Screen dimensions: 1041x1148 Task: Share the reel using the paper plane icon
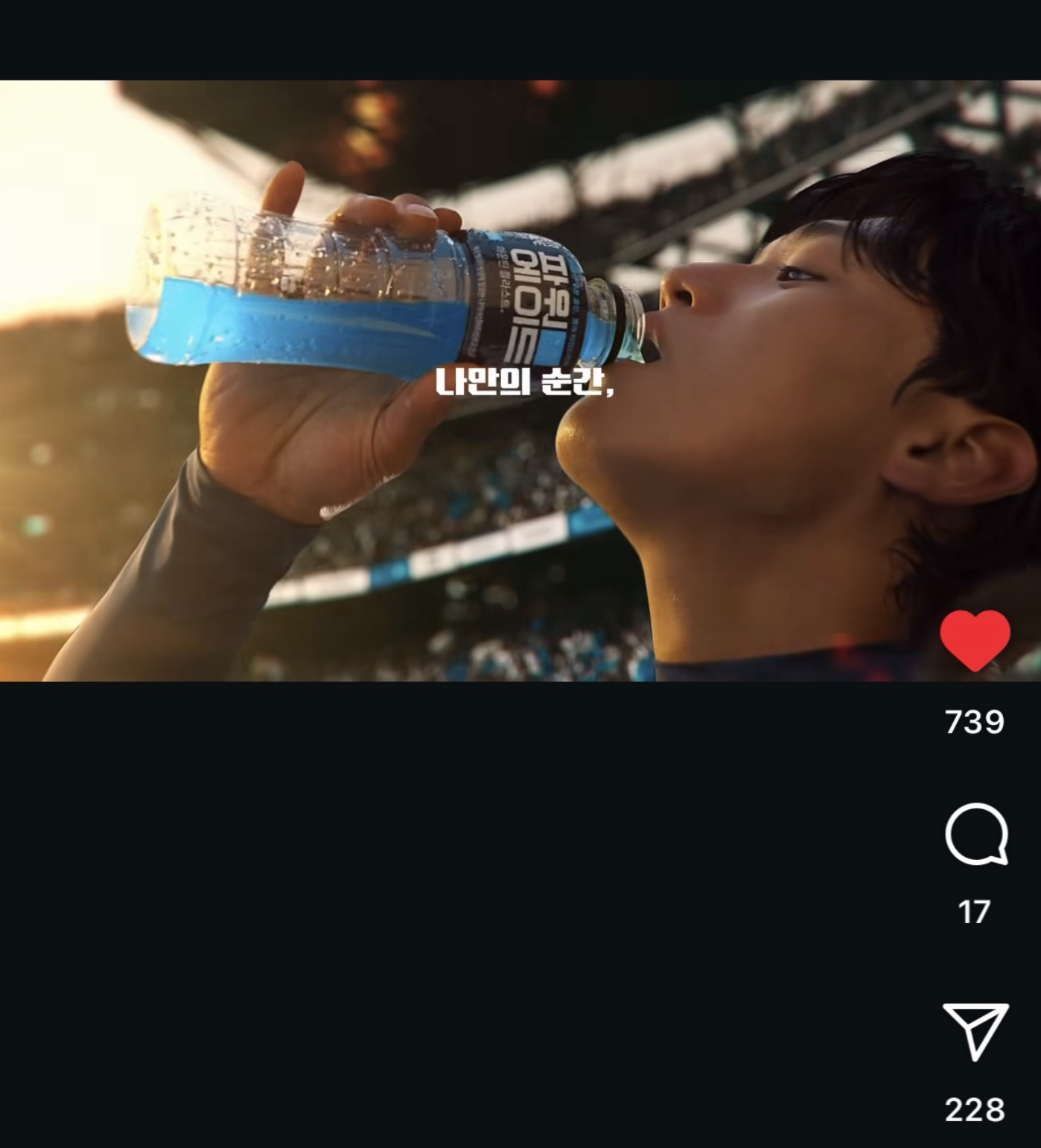(x=975, y=1030)
